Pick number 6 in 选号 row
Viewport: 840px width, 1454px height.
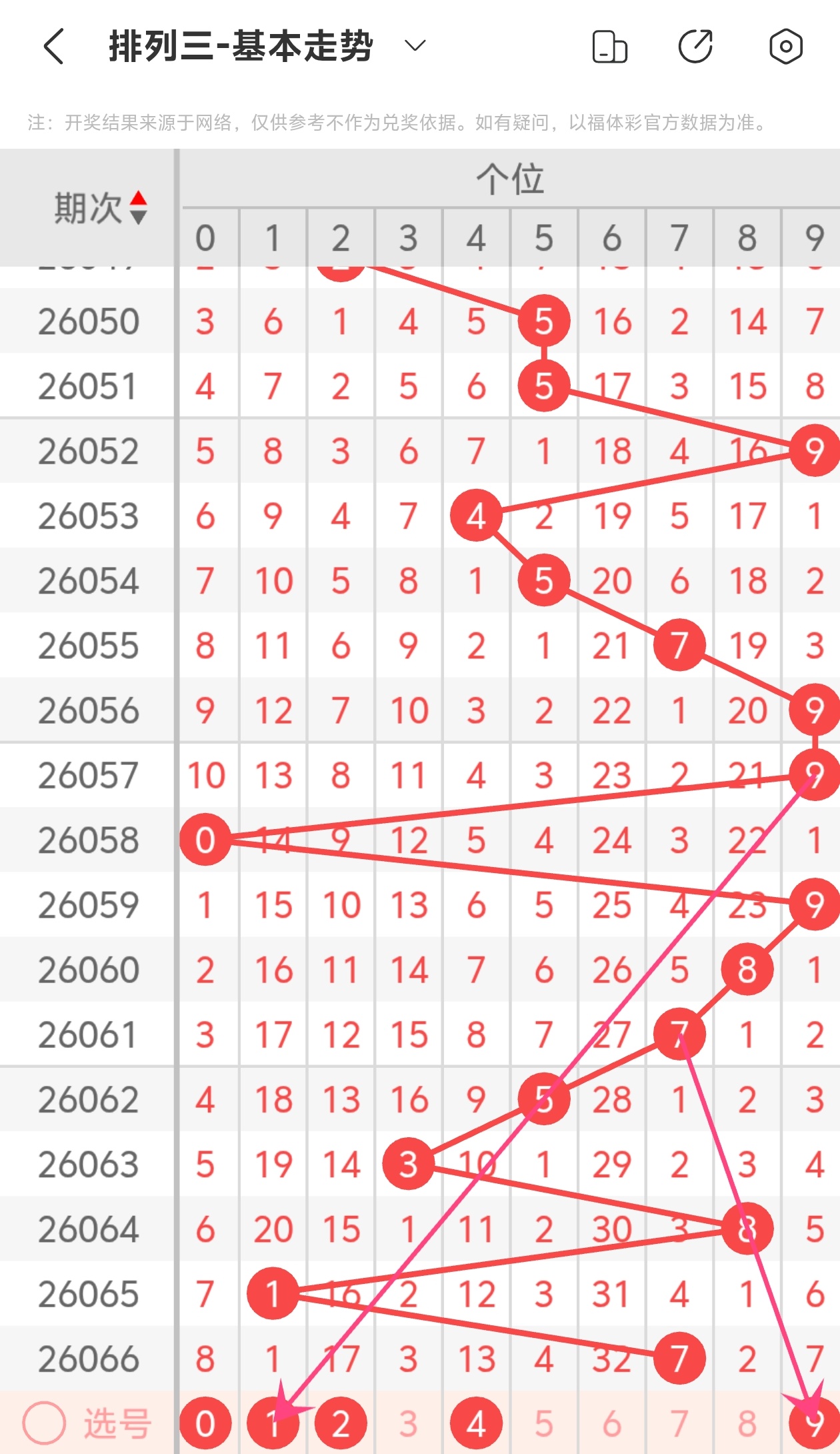(x=612, y=1423)
